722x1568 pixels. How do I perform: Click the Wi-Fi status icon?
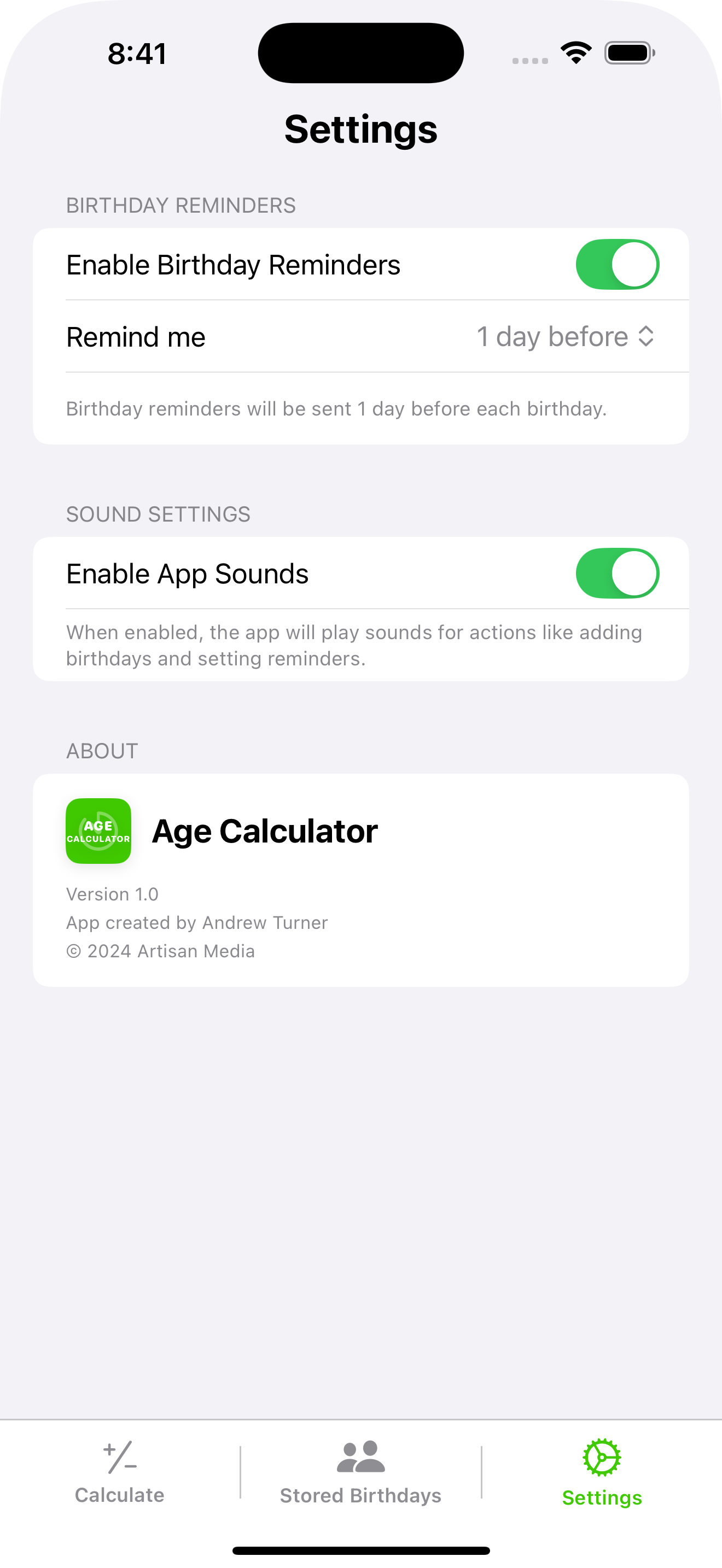(575, 53)
